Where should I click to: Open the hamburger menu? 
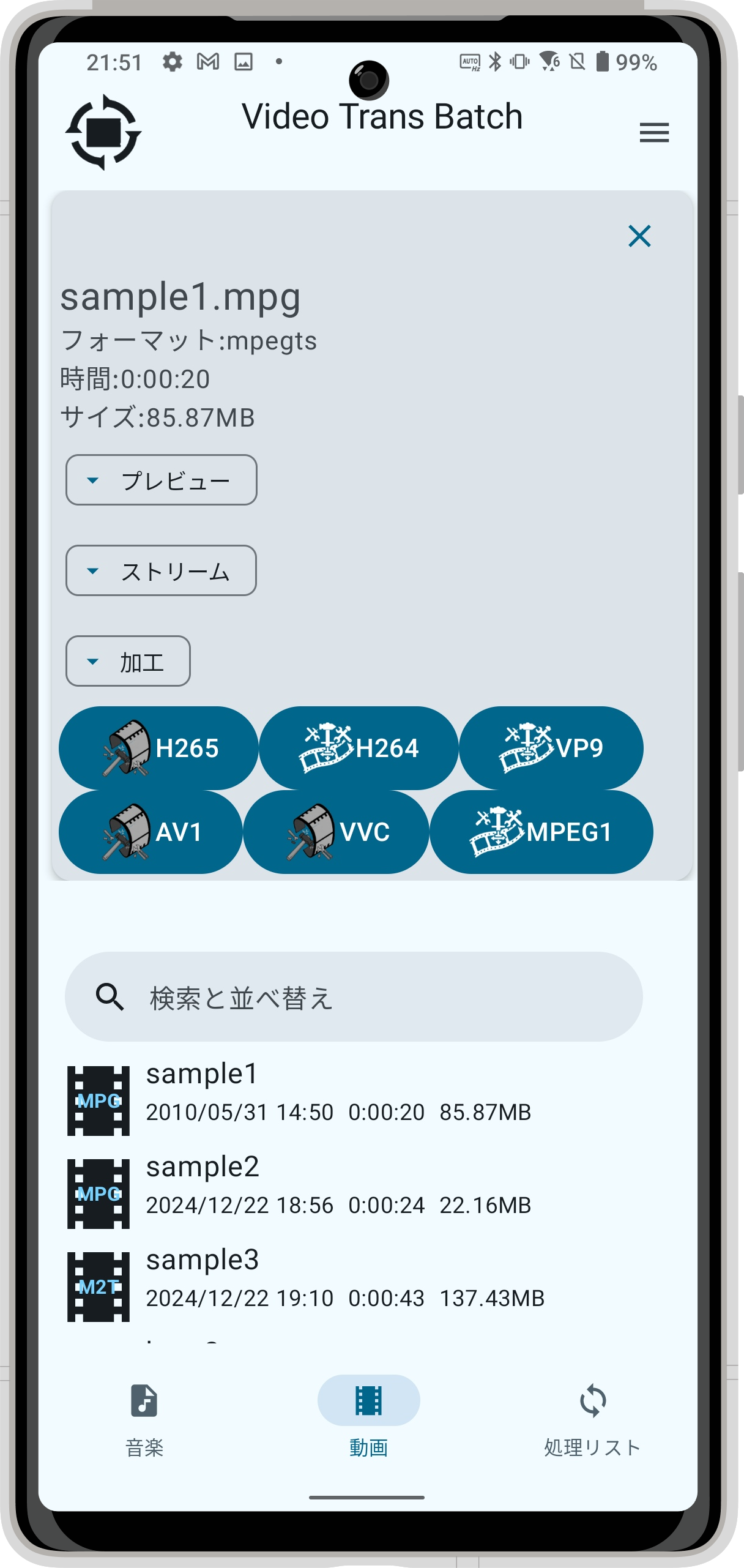click(x=653, y=133)
